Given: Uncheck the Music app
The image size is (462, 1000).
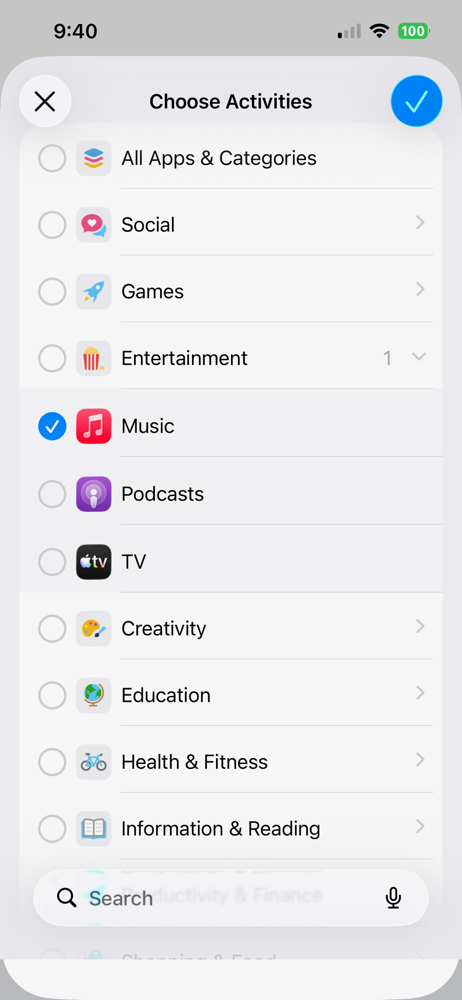Looking at the screenshot, I should click(x=52, y=426).
